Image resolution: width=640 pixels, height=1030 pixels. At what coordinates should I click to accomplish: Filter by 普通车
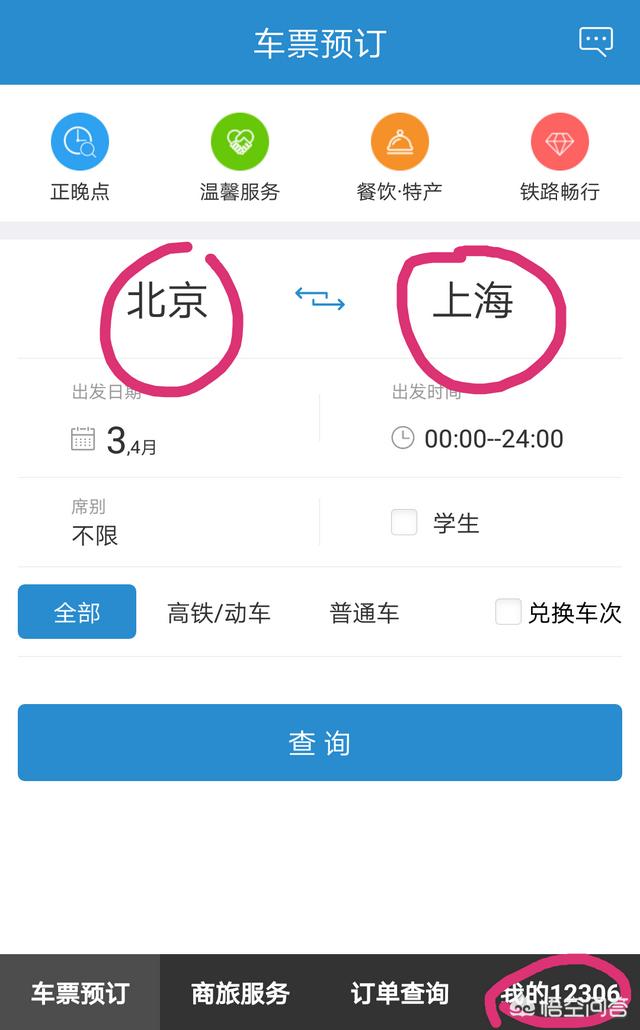coord(365,614)
